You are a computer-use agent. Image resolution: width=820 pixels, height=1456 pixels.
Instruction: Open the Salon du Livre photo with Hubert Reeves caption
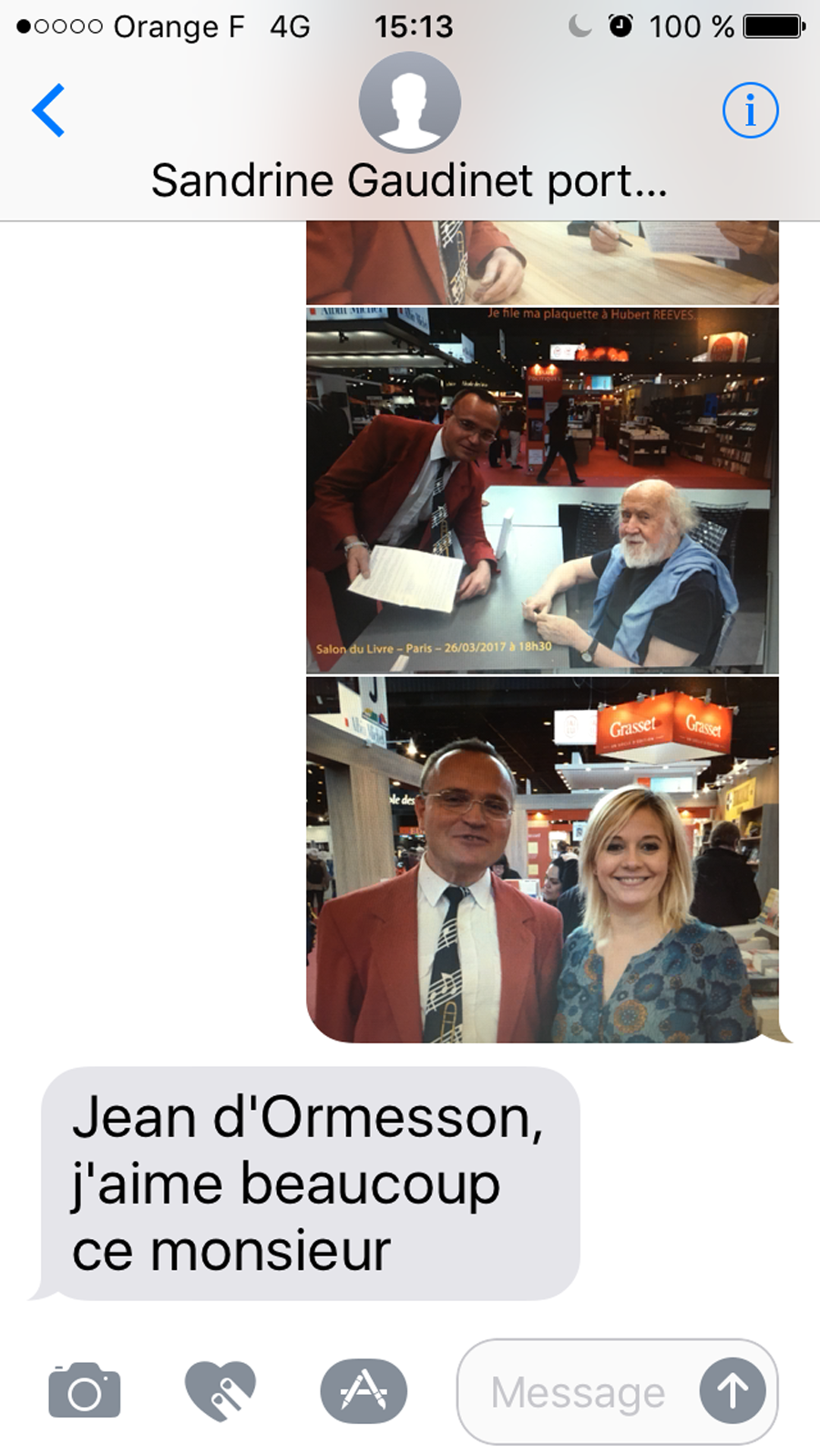click(542, 490)
